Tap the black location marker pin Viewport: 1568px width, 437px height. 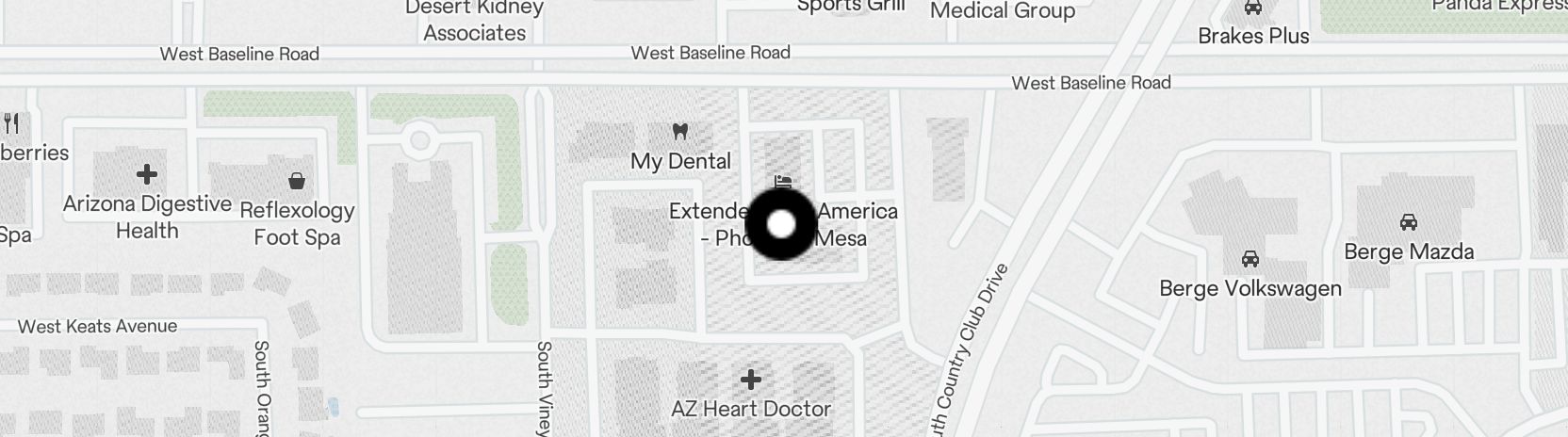pos(781,224)
